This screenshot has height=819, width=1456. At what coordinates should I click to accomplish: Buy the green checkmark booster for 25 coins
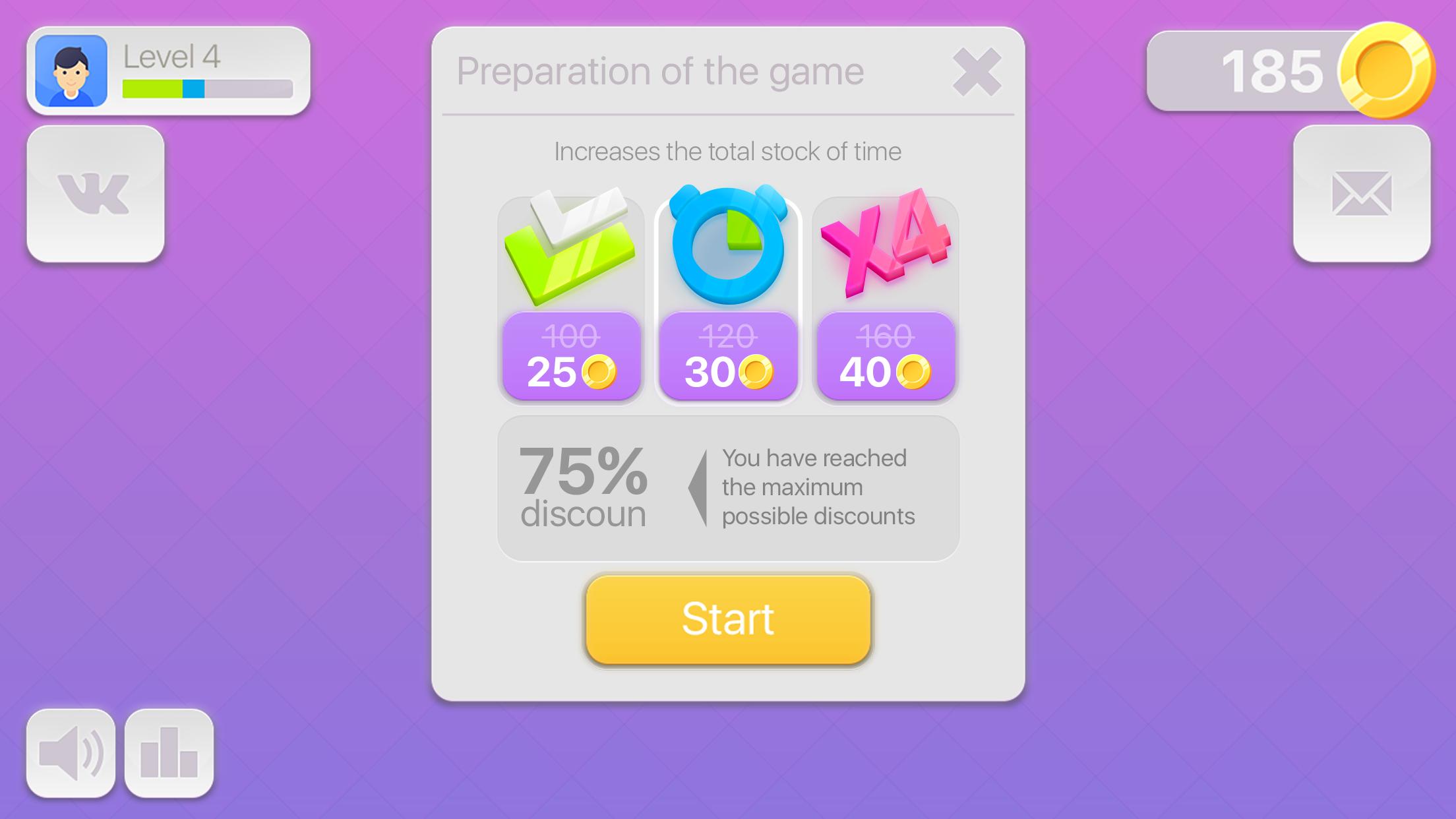tap(571, 357)
